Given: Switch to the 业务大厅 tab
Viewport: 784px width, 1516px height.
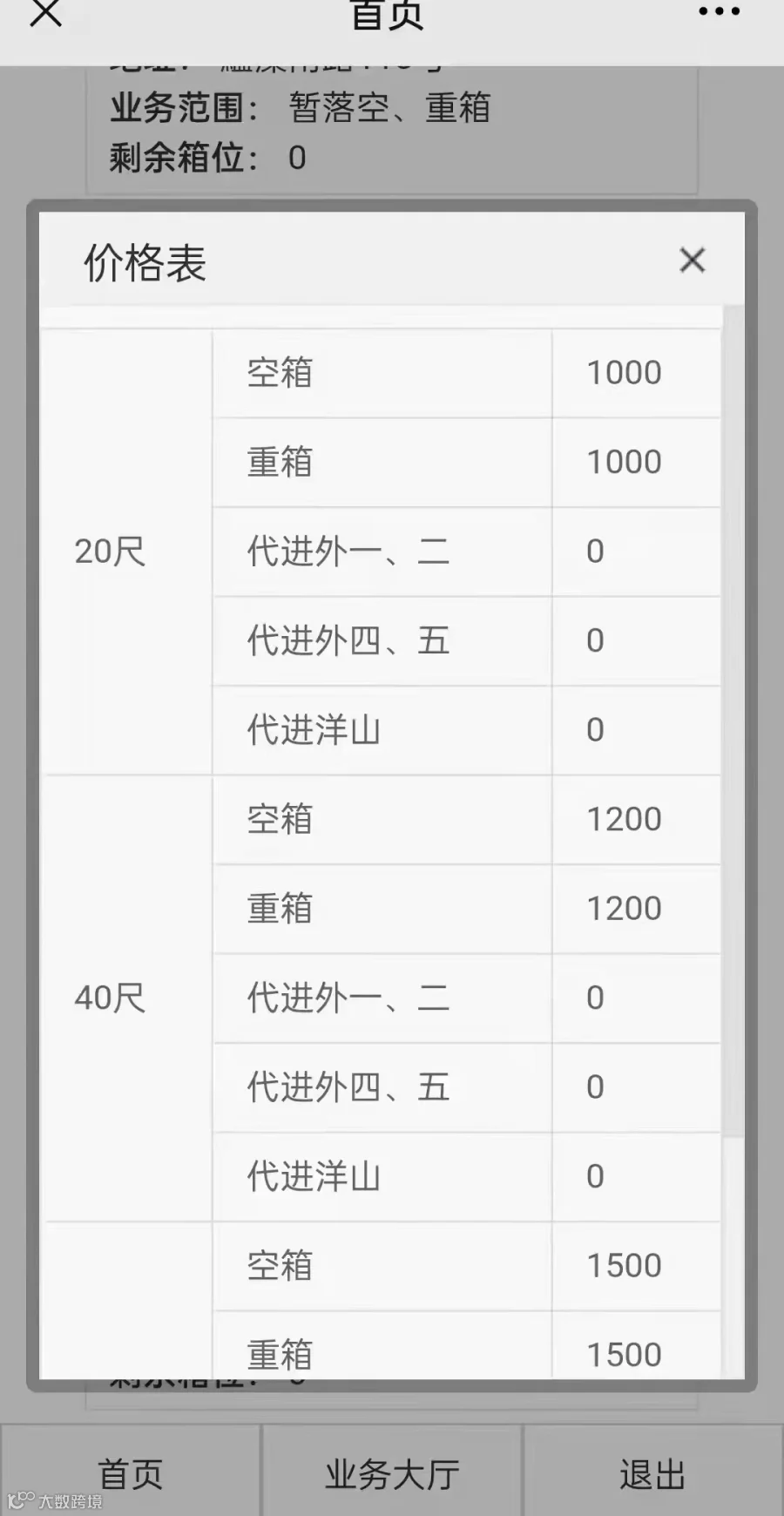Looking at the screenshot, I should coord(392,1474).
